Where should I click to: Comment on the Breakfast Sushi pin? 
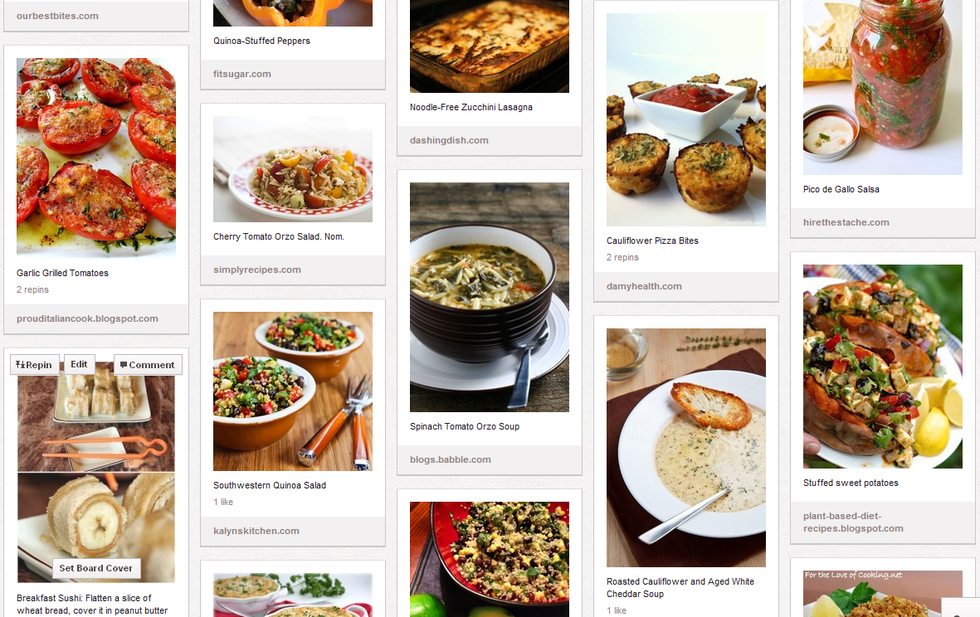[147, 365]
